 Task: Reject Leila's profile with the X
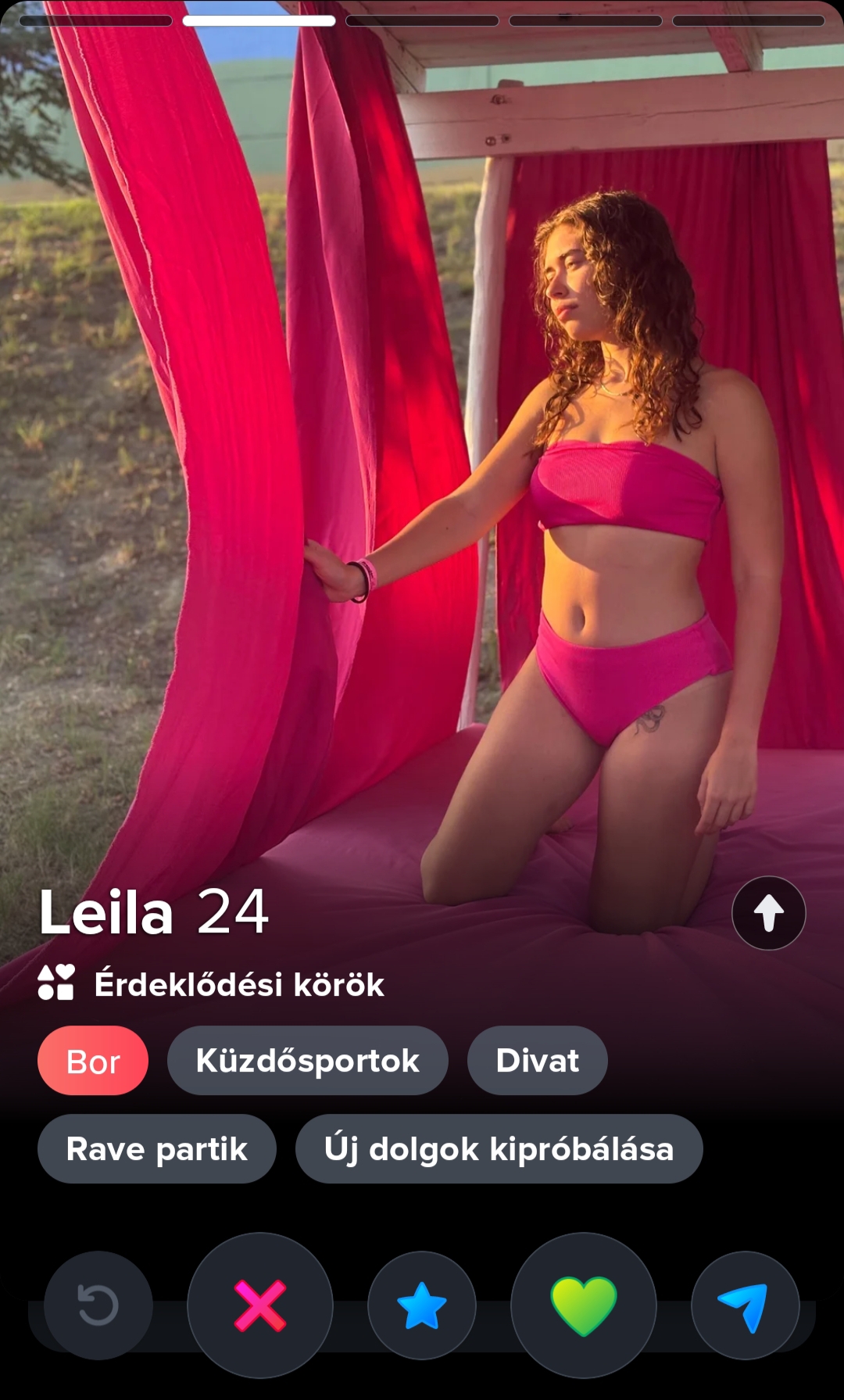pyautogui.click(x=260, y=1305)
